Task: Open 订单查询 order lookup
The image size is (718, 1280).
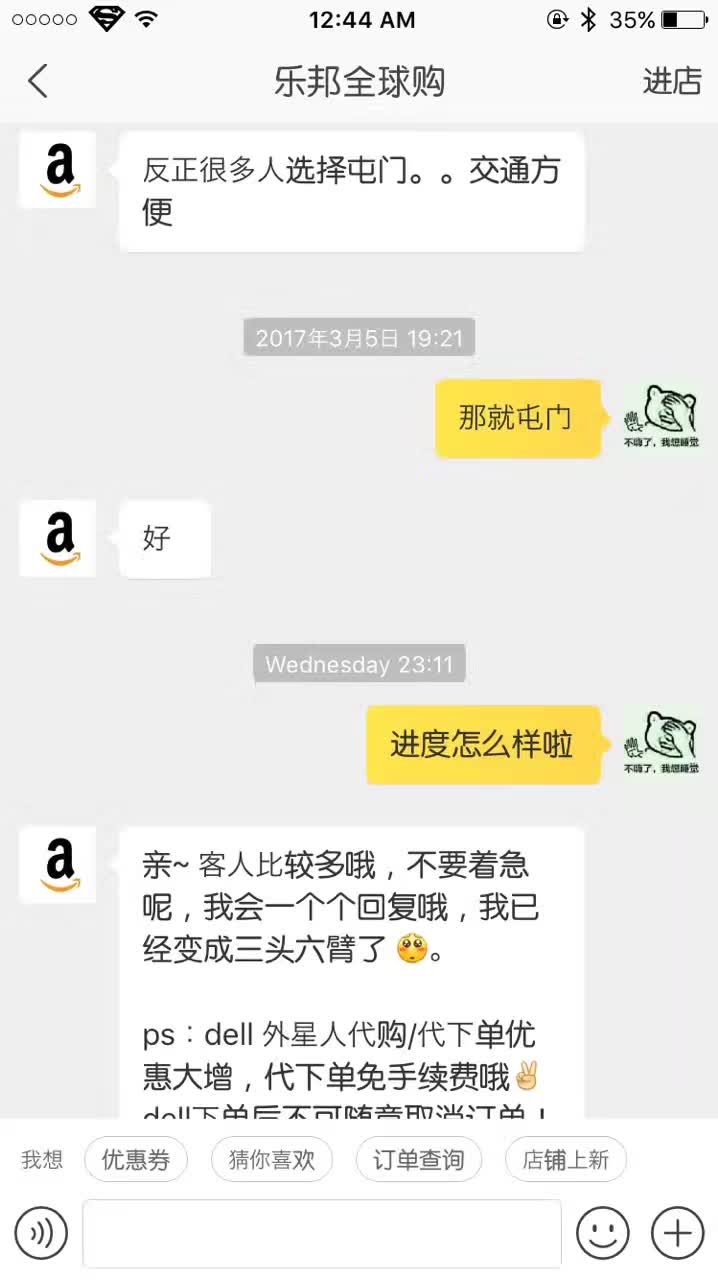Action: 419,1160
